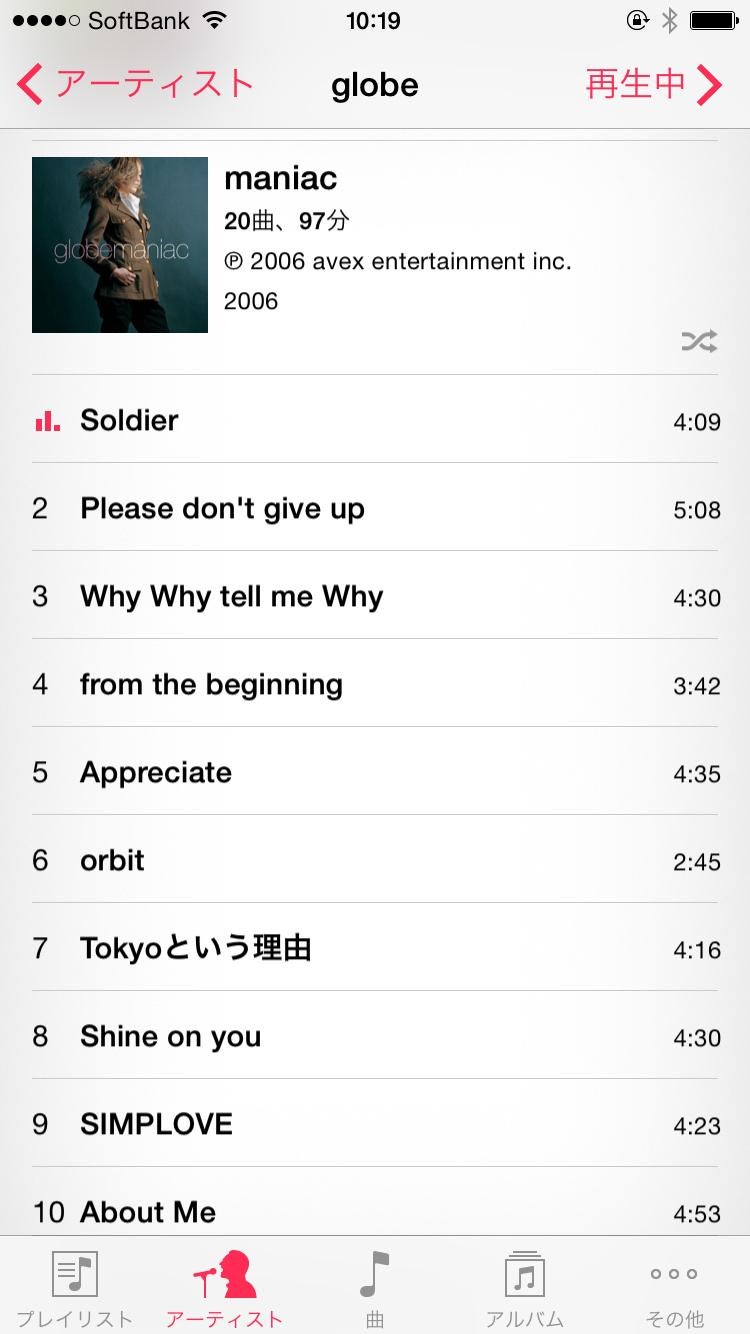
Task: Switch to the 曲 tab
Action: click(x=375, y=1288)
